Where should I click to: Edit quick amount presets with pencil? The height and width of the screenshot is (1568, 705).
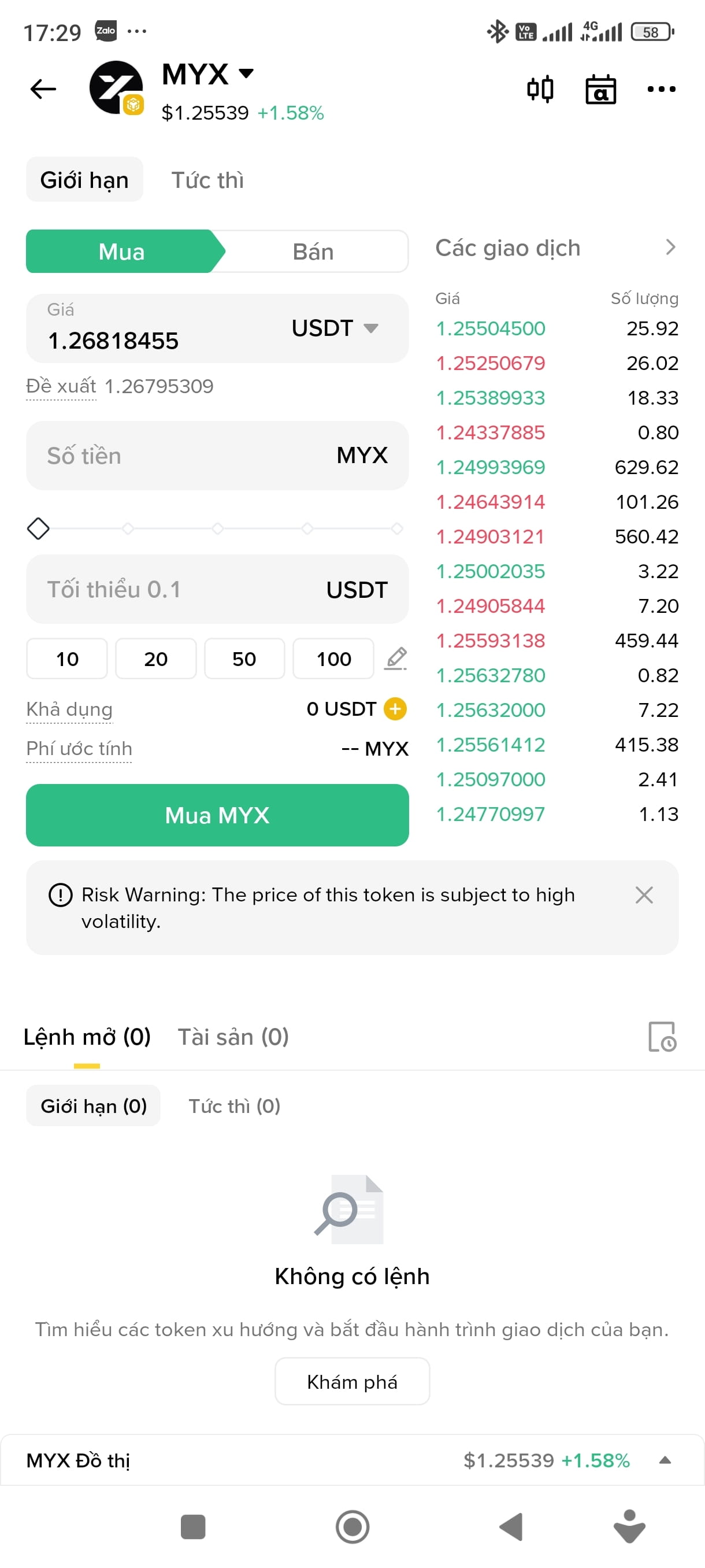coord(395,658)
